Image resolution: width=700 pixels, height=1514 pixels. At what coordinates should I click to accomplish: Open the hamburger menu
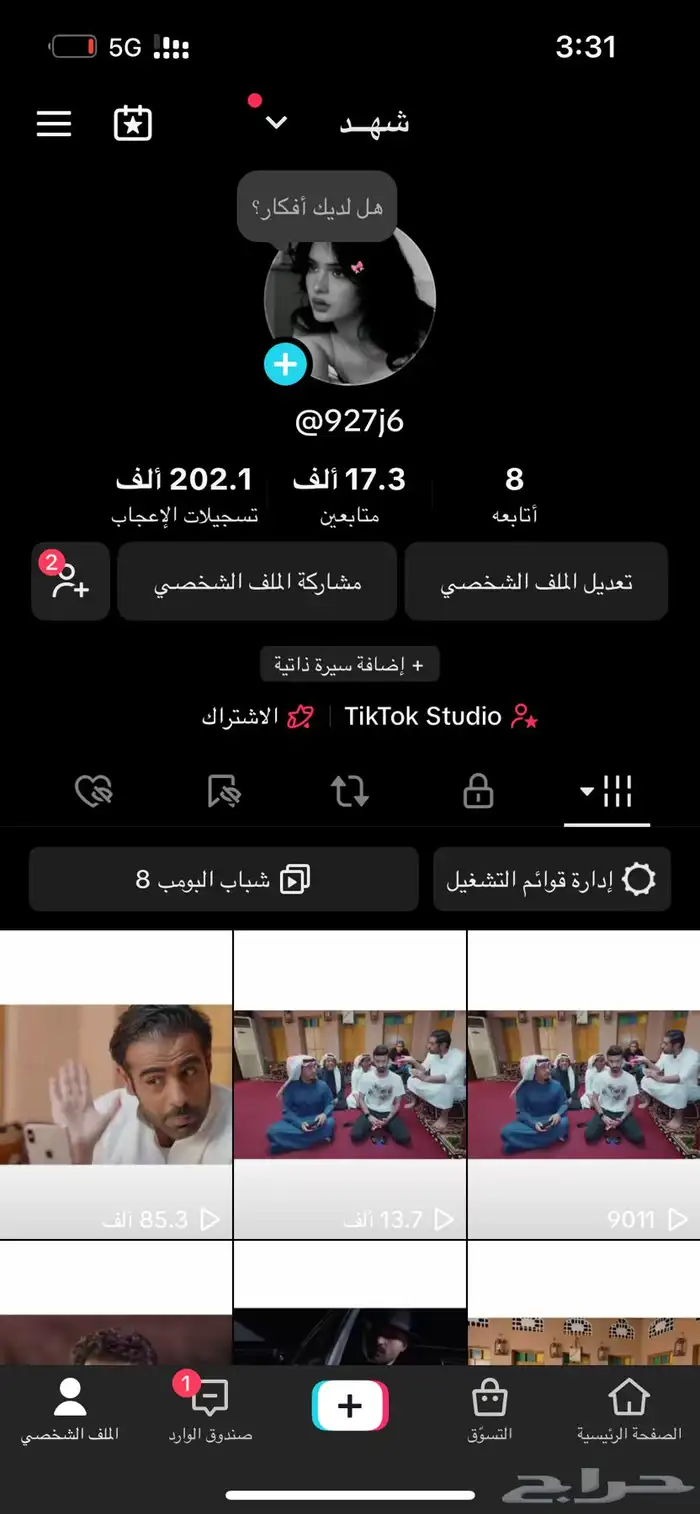pyautogui.click(x=54, y=124)
